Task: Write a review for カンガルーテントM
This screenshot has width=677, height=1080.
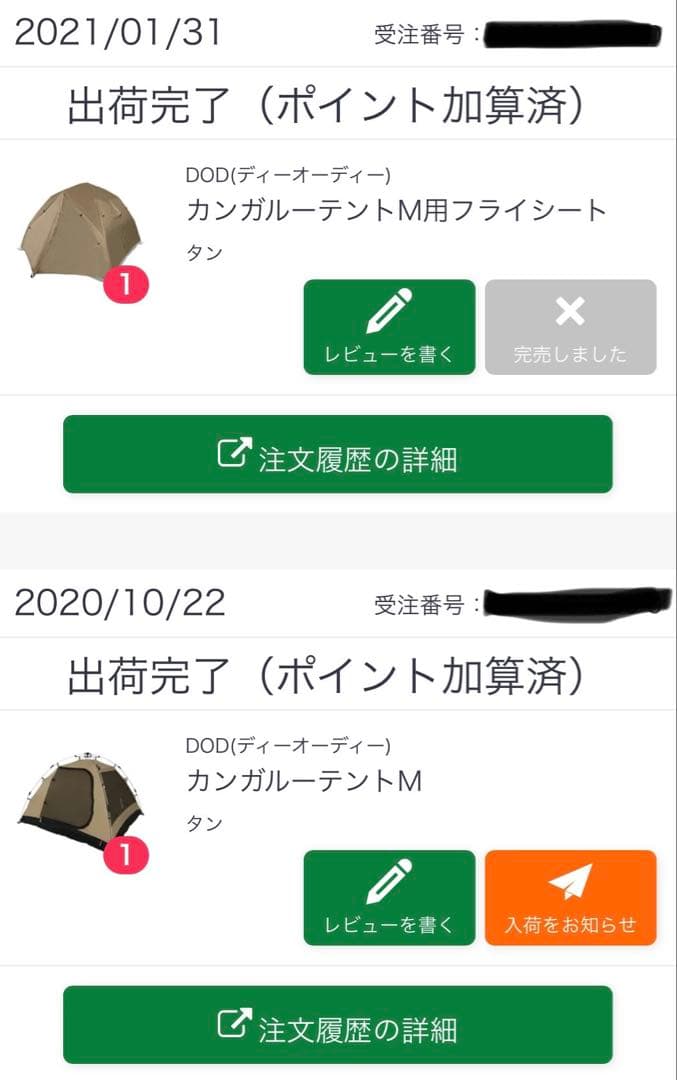Action: point(389,898)
